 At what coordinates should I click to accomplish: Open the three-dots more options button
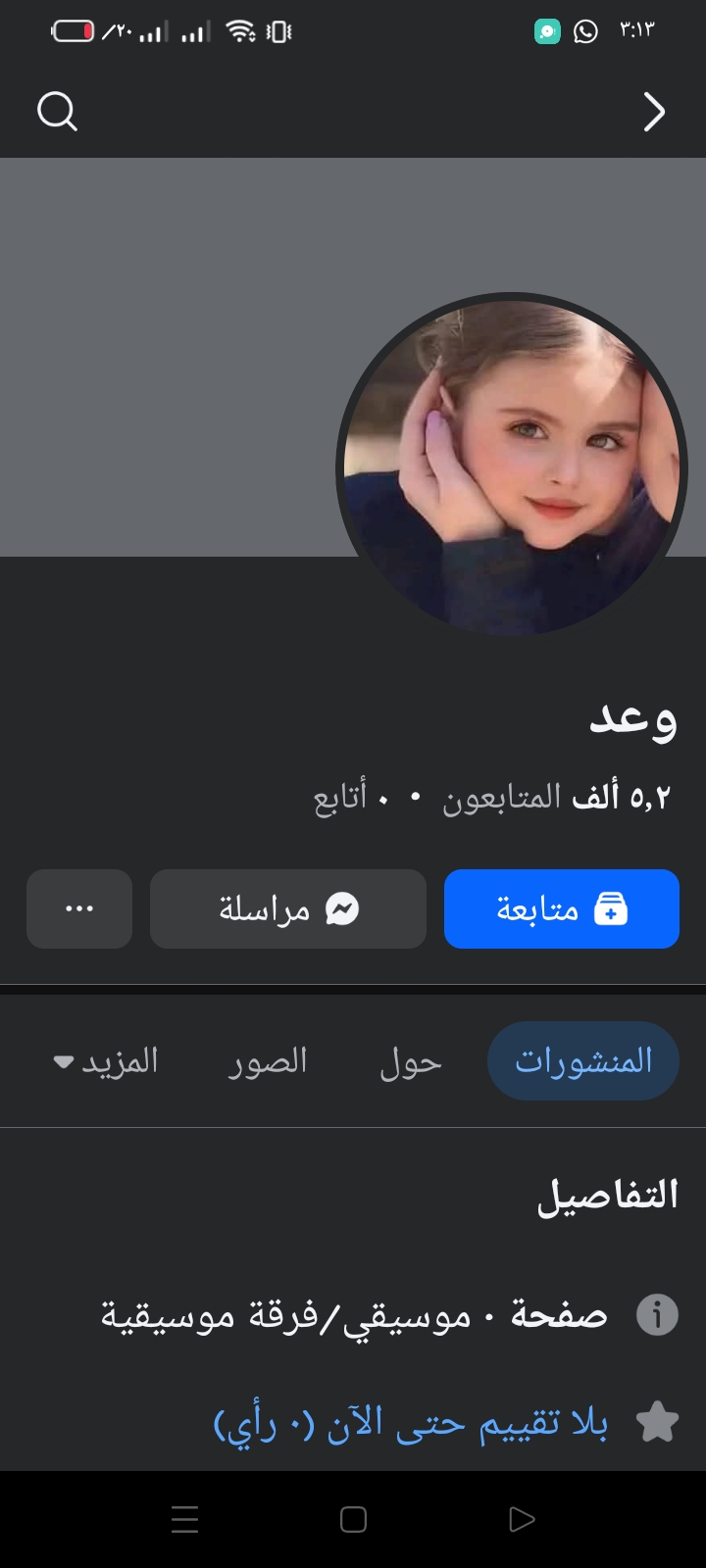tap(79, 908)
